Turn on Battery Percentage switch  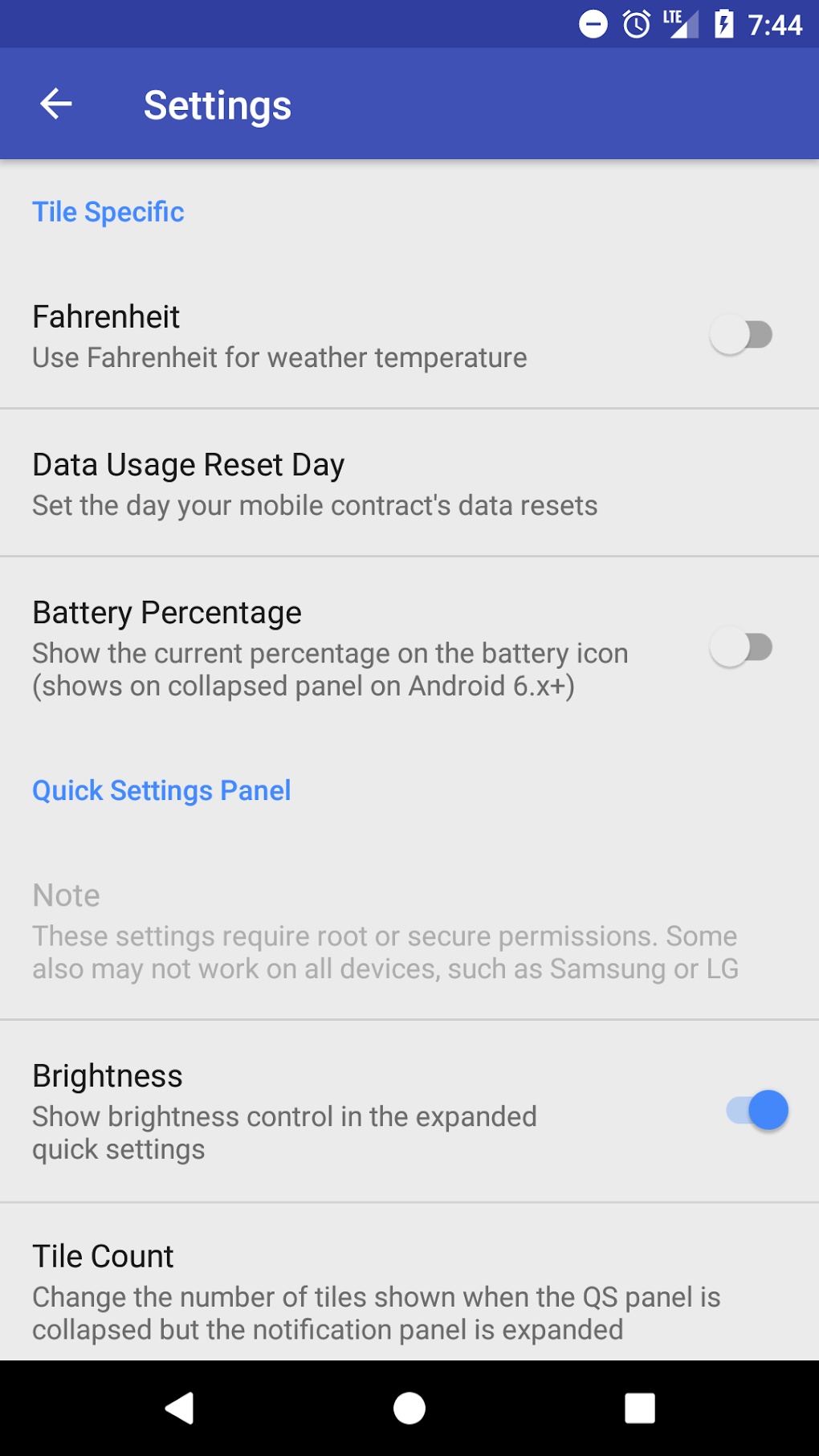pyautogui.click(x=741, y=647)
